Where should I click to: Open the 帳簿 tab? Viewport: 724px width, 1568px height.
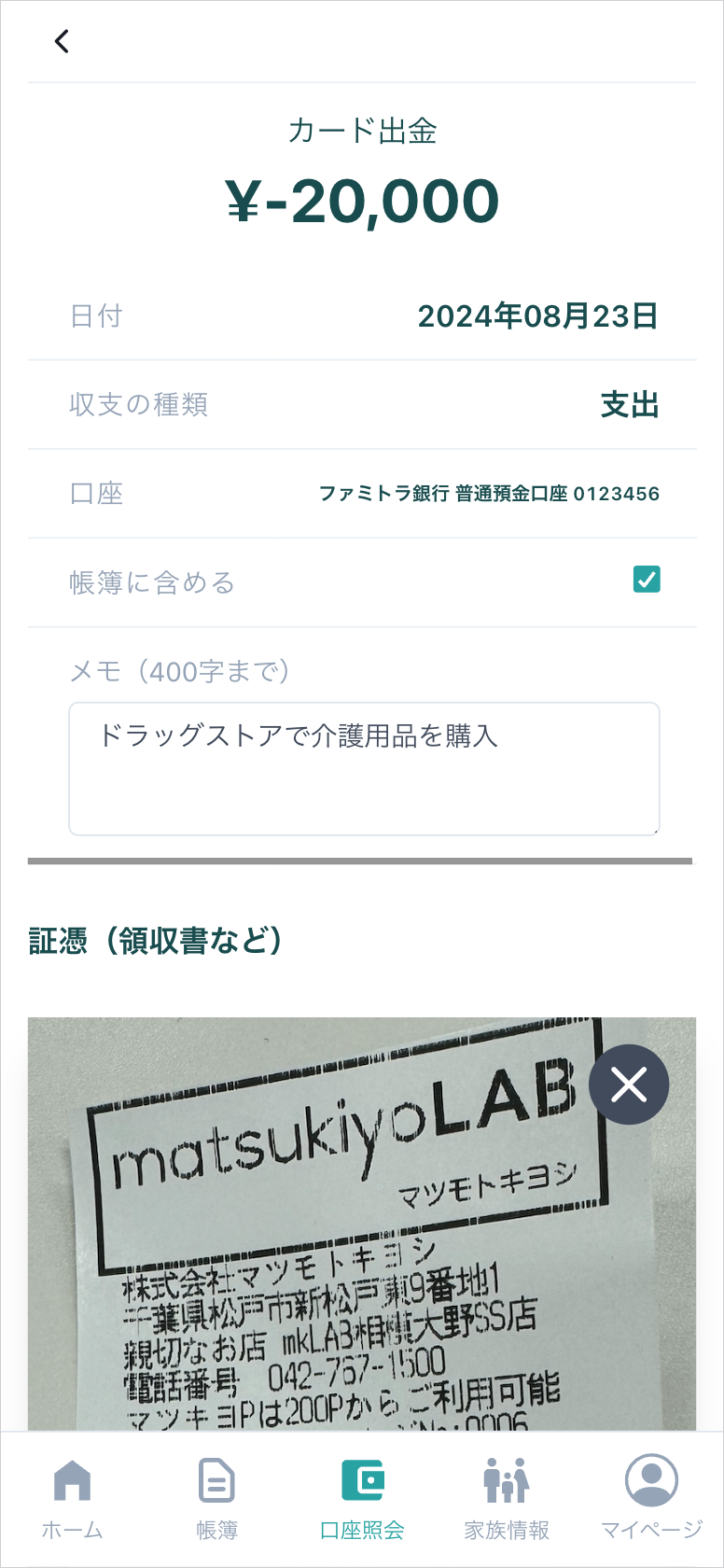point(216,1498)
